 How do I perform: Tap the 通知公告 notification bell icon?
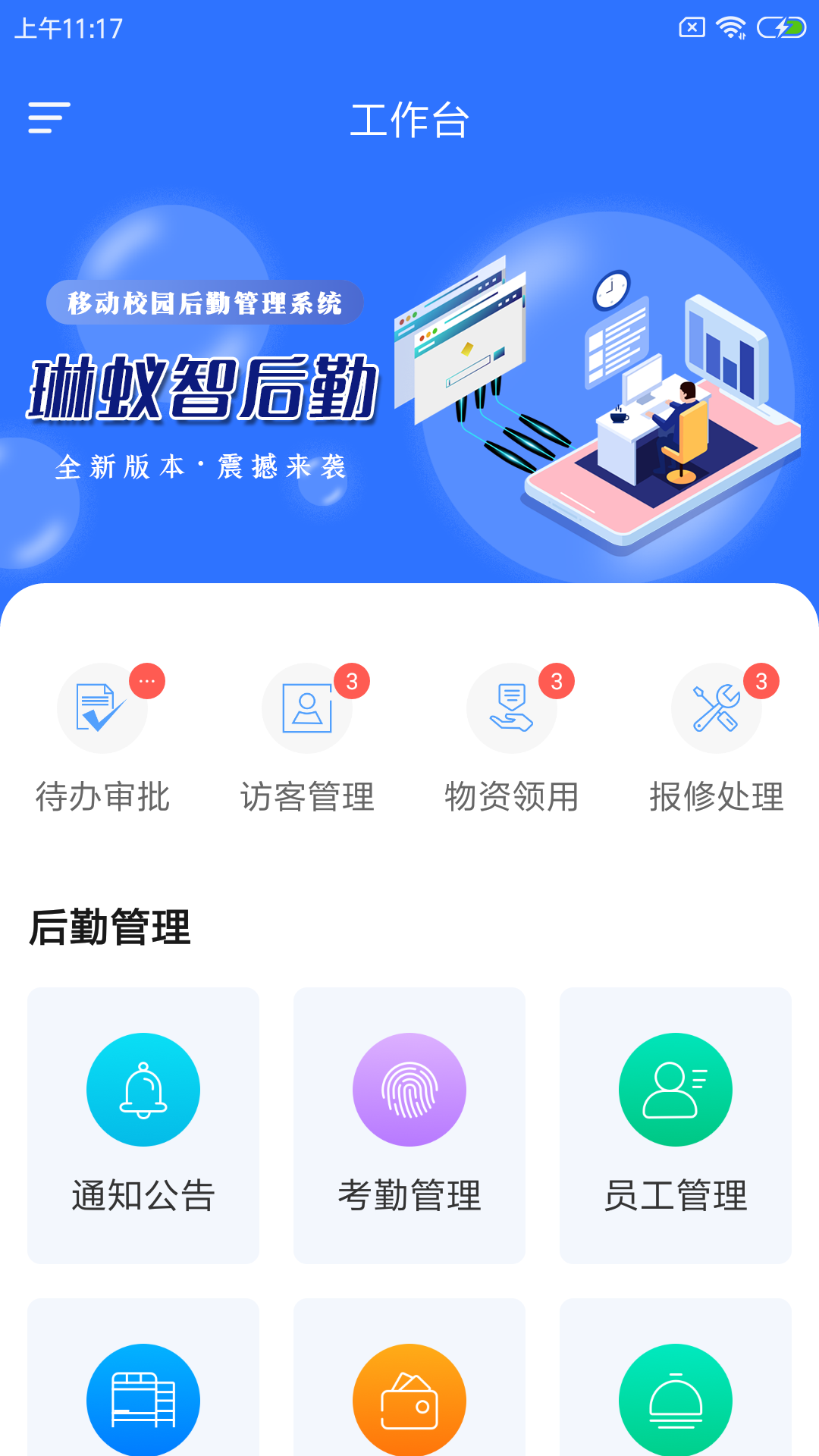click(143, 1090)
